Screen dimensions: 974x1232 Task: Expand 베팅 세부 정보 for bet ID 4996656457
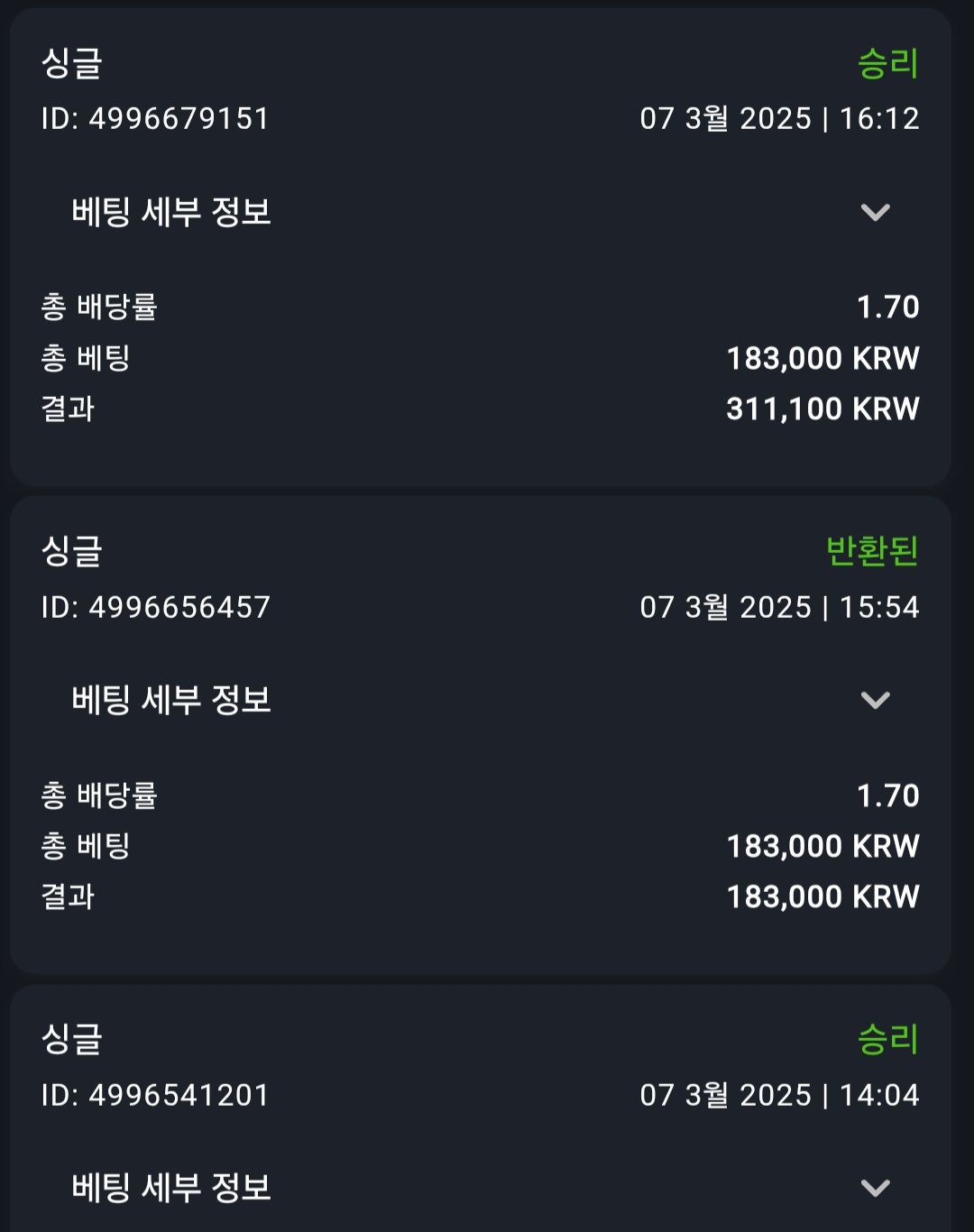pos(875,701)
